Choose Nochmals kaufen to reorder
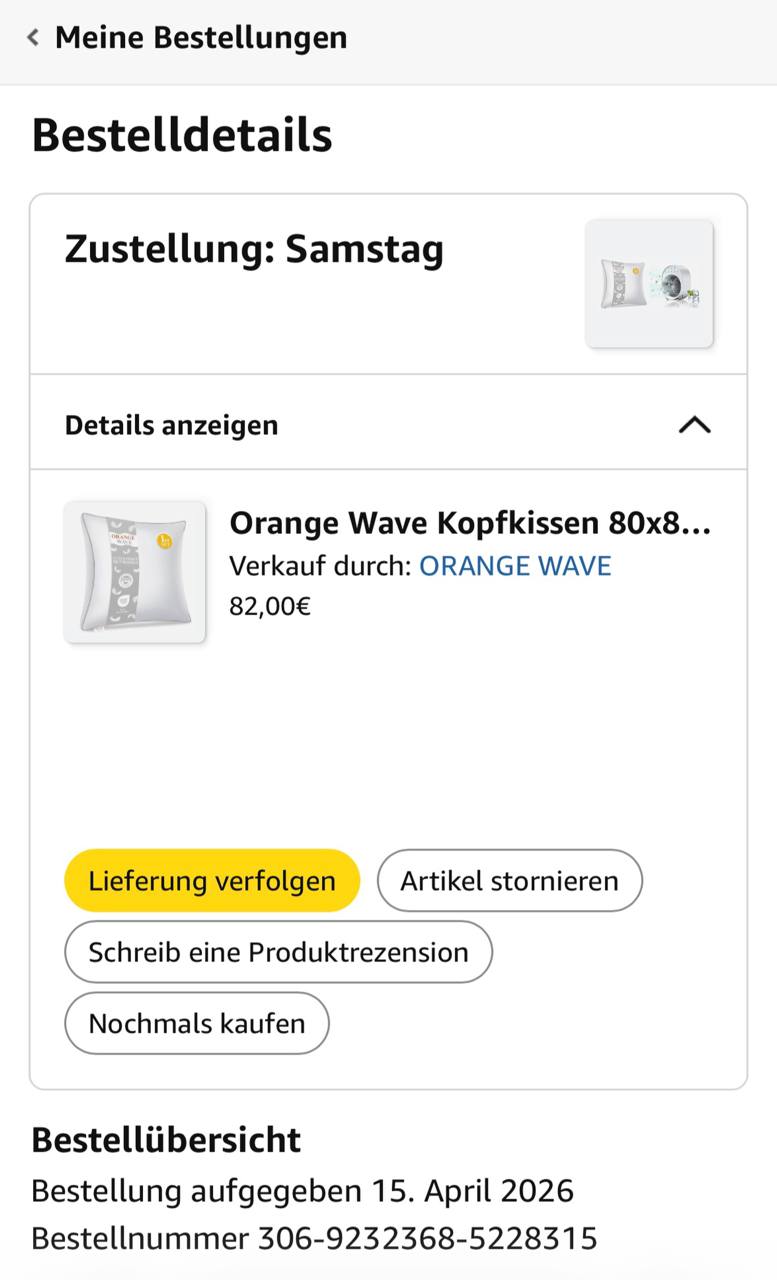 [197, 1023]
